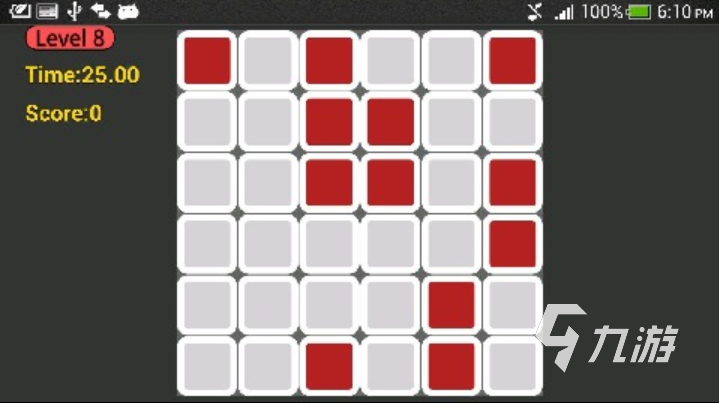
Task: Select the gray tile in the bottom-left corner
Action: [x=208, y=366]
